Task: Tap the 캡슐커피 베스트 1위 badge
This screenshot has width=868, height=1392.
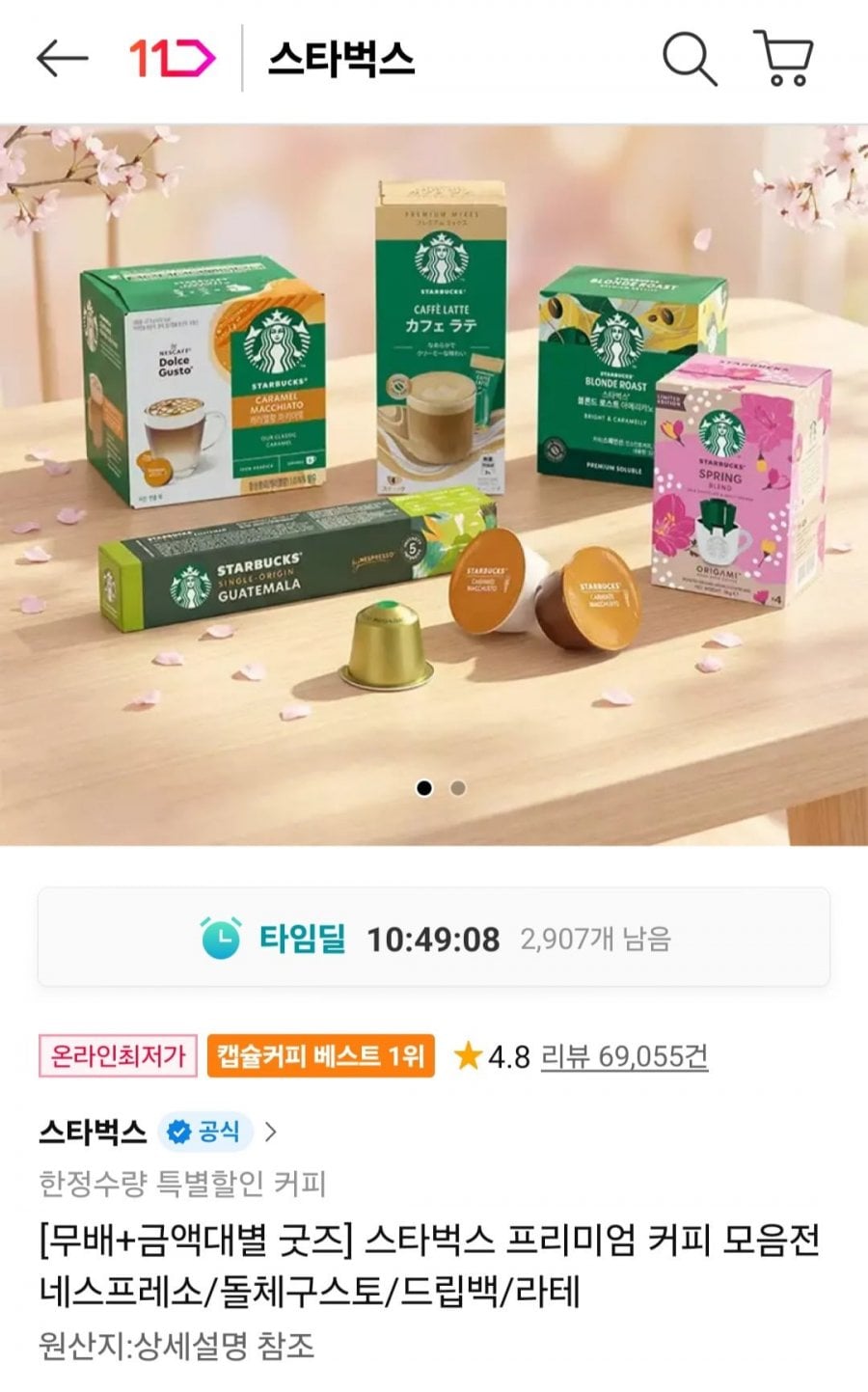Action: coord(321,1056)
